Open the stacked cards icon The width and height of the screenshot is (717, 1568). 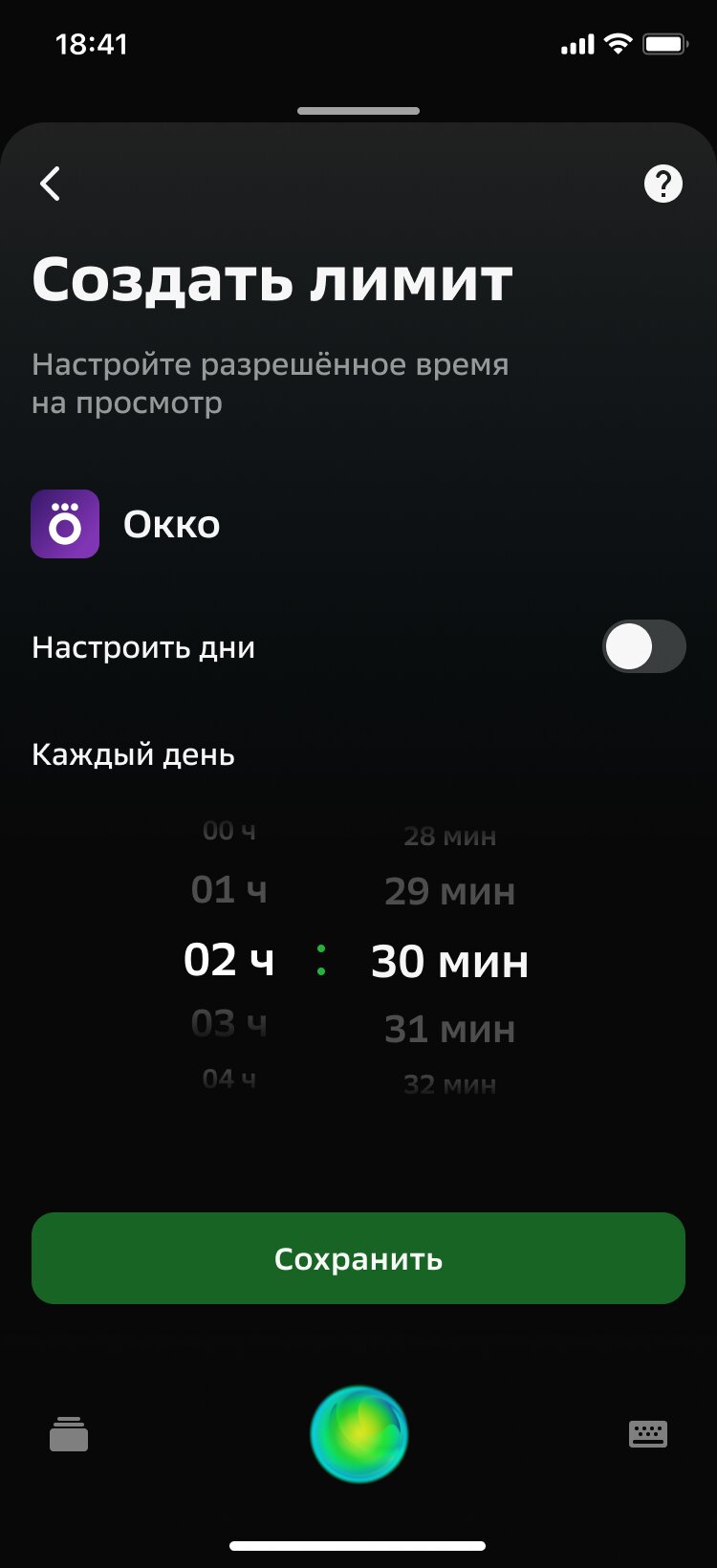(69, 1434)
